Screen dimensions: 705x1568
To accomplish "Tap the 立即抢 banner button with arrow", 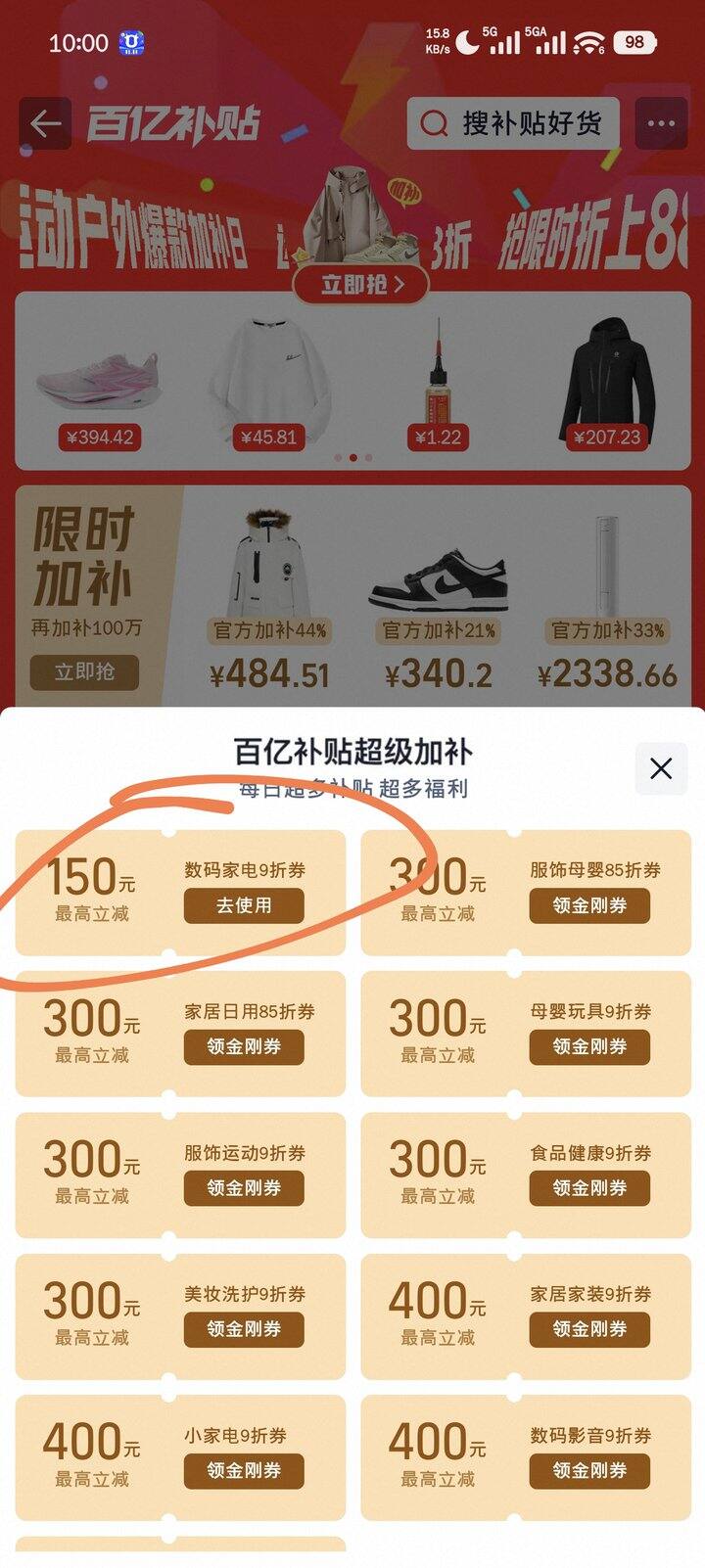I will coord(361,285).
